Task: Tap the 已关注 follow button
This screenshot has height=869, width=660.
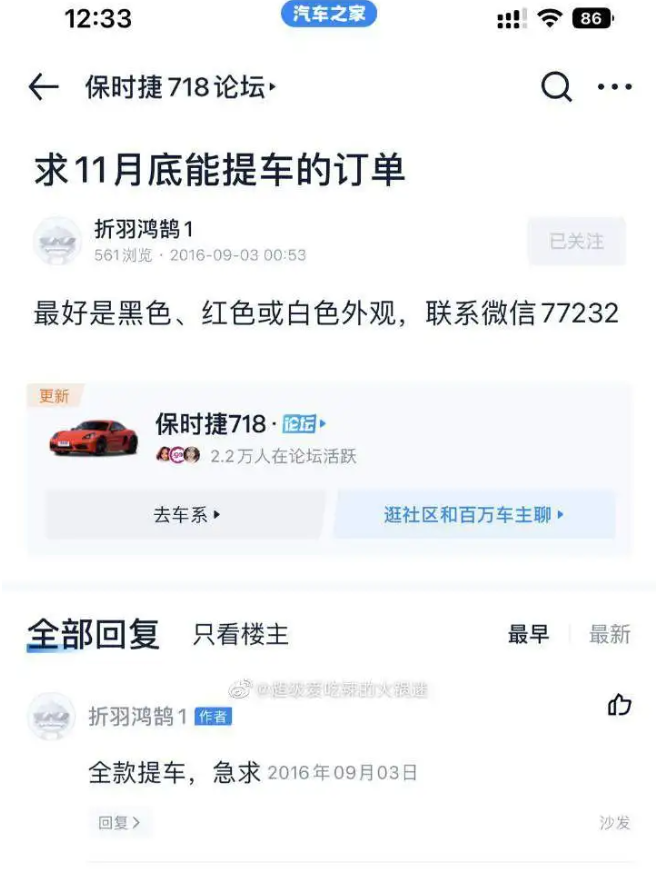Action: click(x=576, y=241)
